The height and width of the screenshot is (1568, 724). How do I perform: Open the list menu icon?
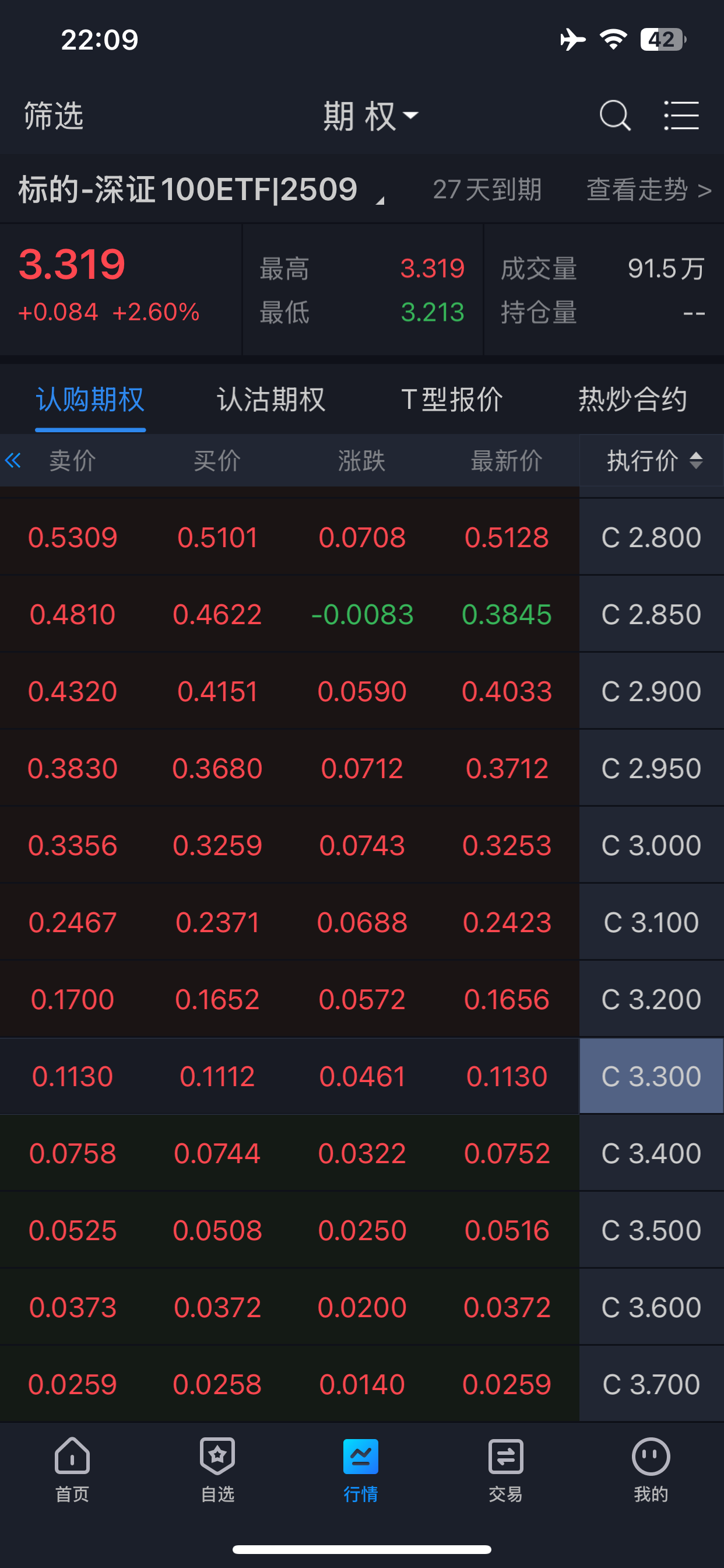(x=681, y=116)
